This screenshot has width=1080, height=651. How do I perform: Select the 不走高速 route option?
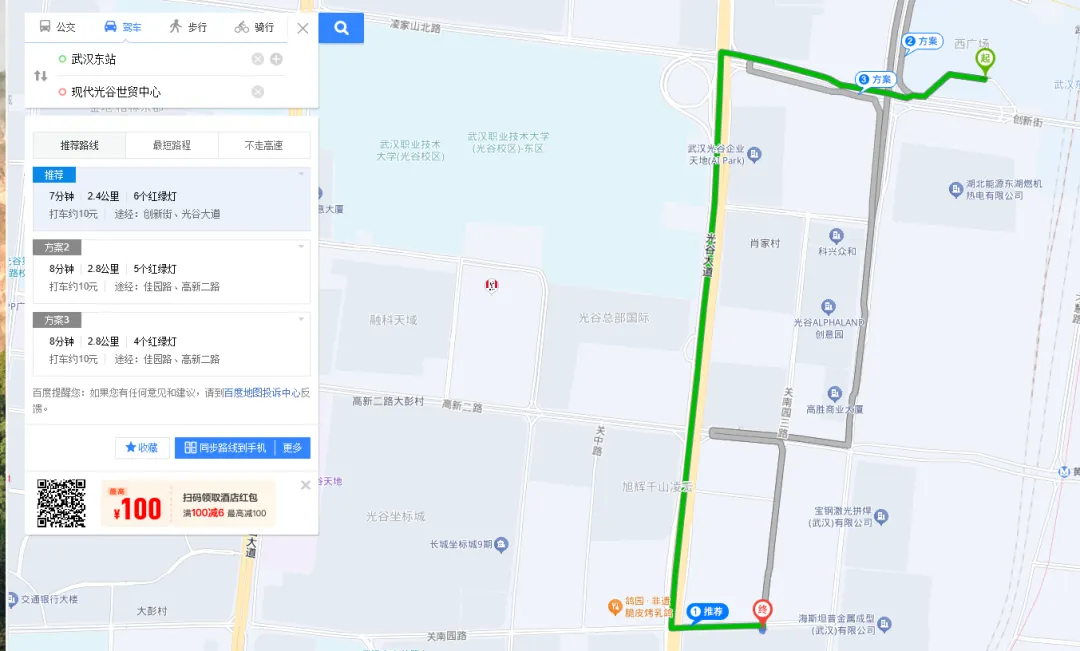[264, 145]
